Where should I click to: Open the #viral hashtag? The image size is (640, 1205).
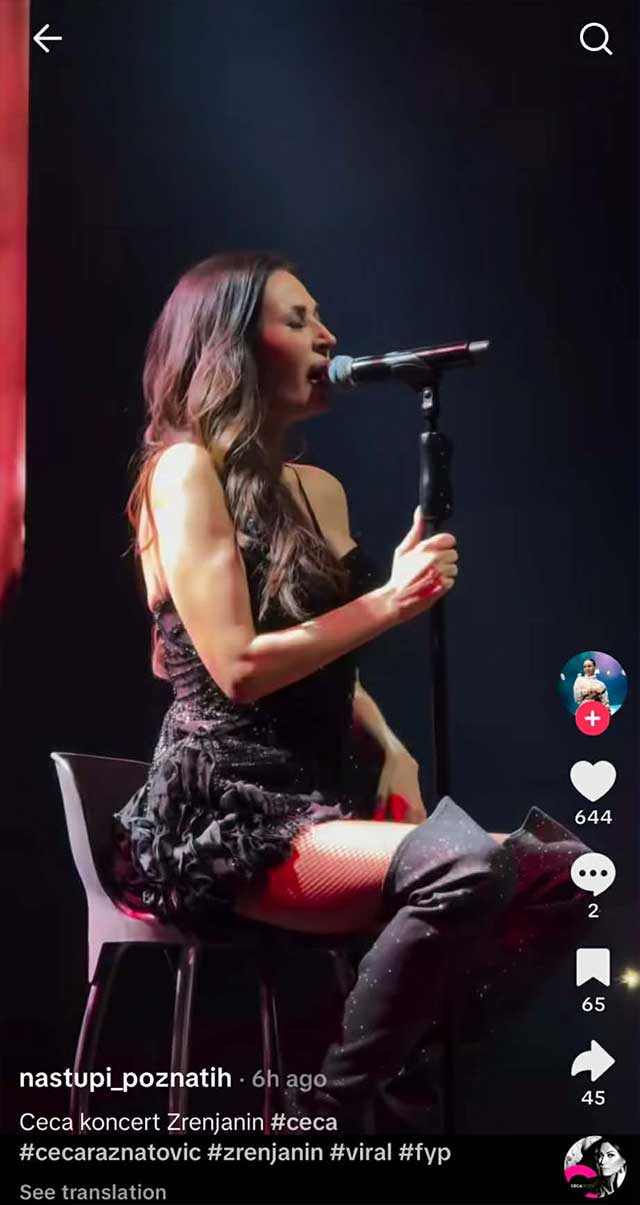coord(361,1153)
